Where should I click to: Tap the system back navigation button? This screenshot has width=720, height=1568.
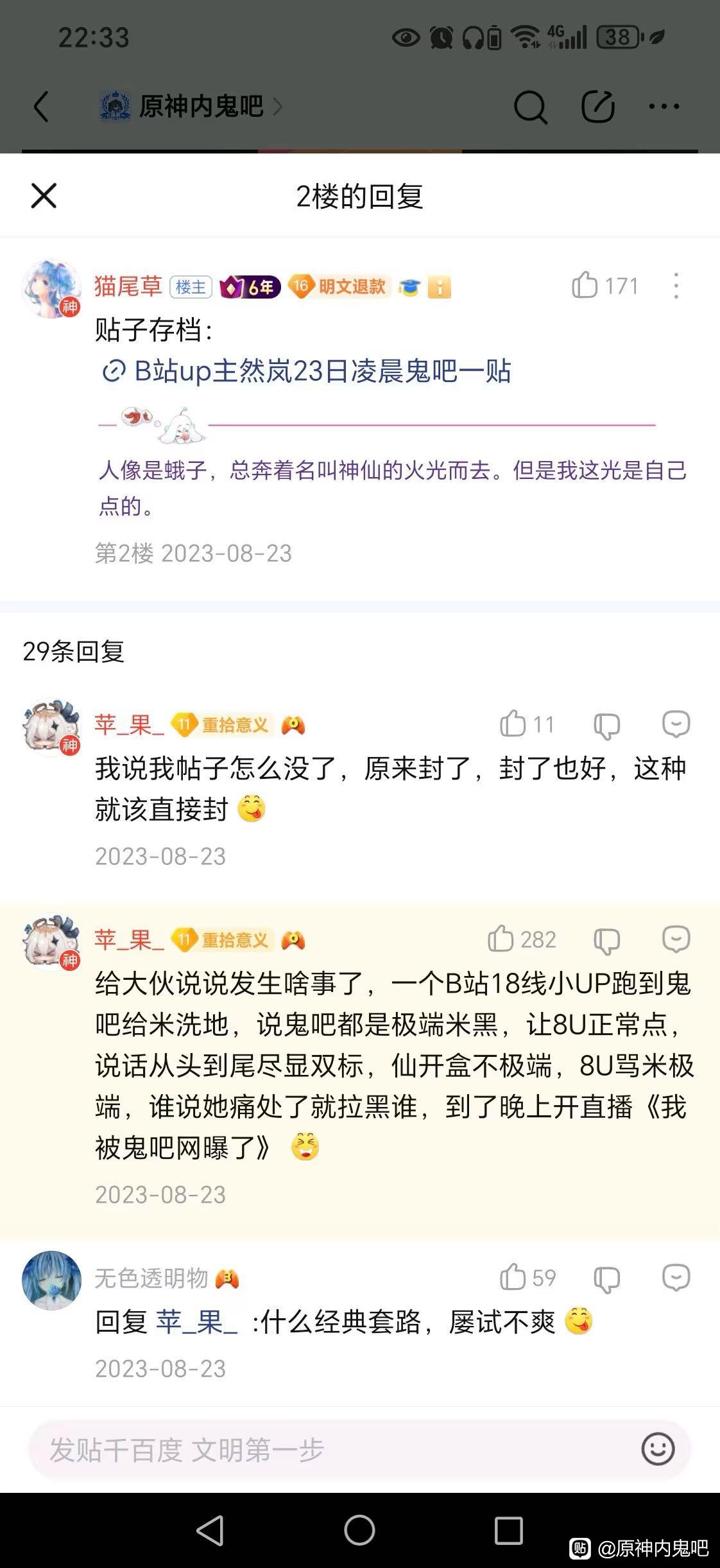(x=210, y=1530)
